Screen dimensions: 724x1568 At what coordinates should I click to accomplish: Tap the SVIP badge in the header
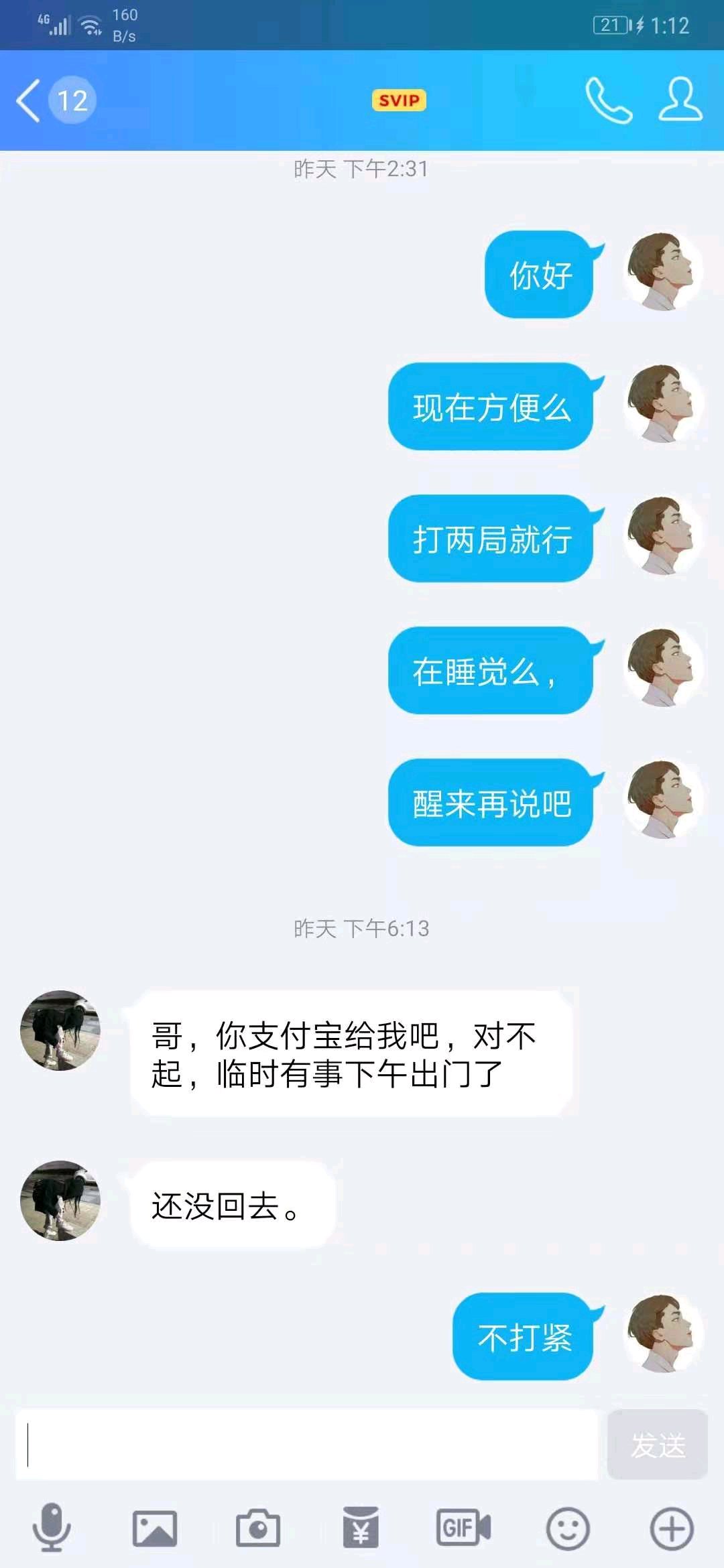(399, 101)
